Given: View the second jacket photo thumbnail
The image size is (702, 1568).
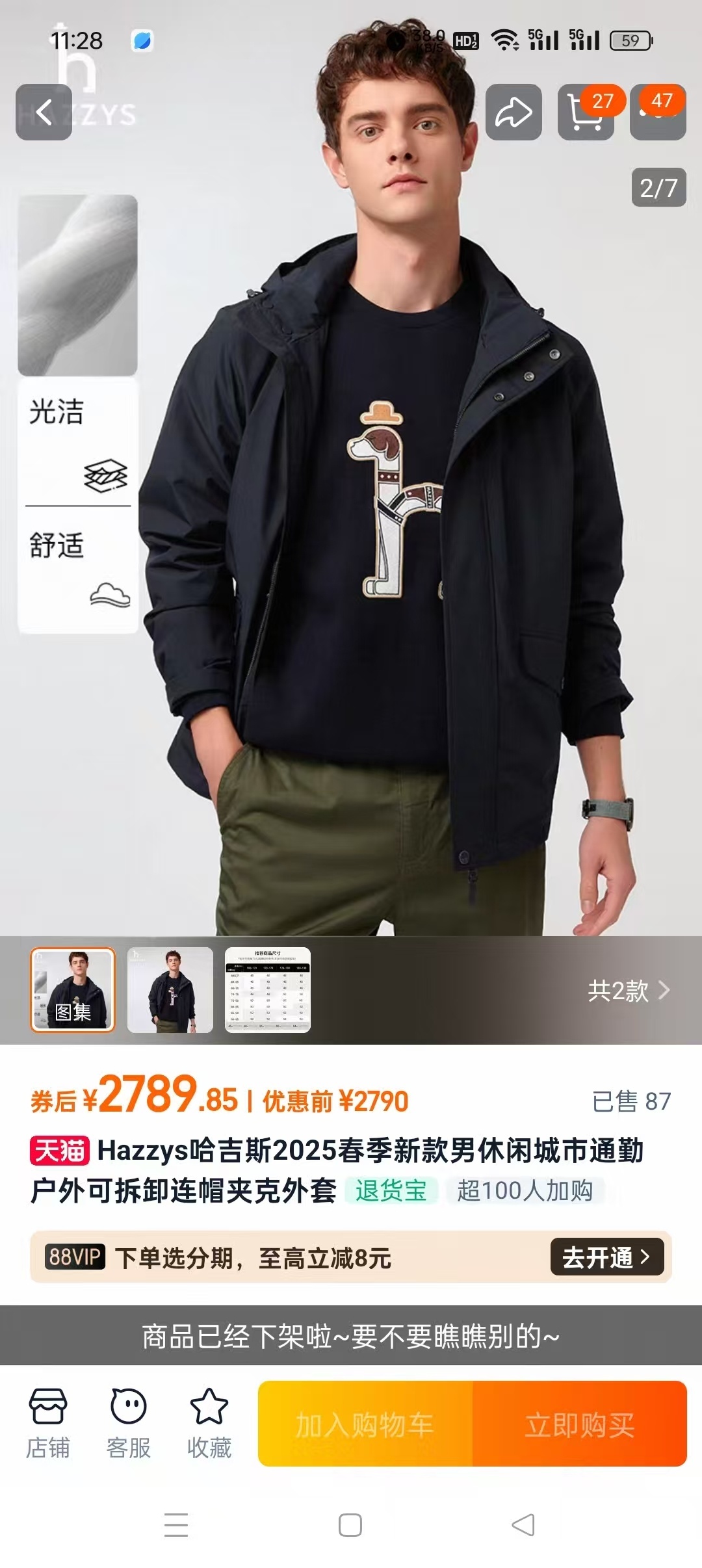Looking at the screenshot, I should 170,989.
